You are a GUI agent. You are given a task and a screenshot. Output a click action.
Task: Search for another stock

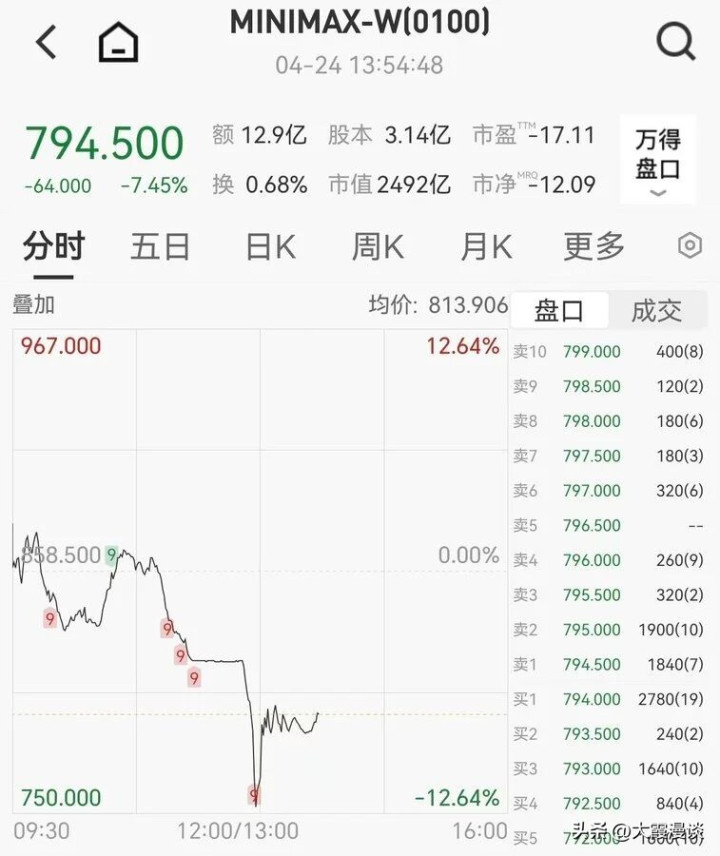(675, 42)
